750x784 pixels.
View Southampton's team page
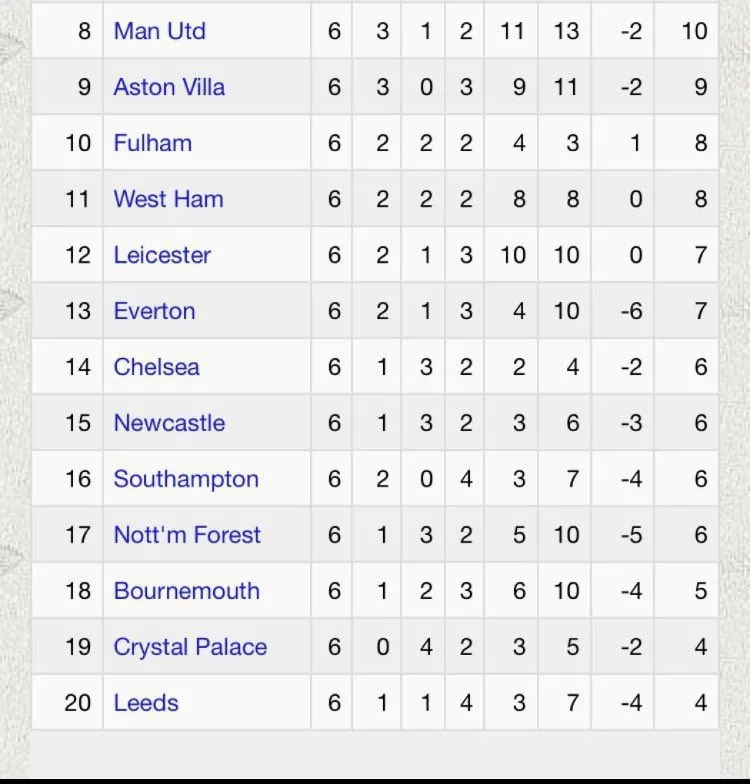186,479
